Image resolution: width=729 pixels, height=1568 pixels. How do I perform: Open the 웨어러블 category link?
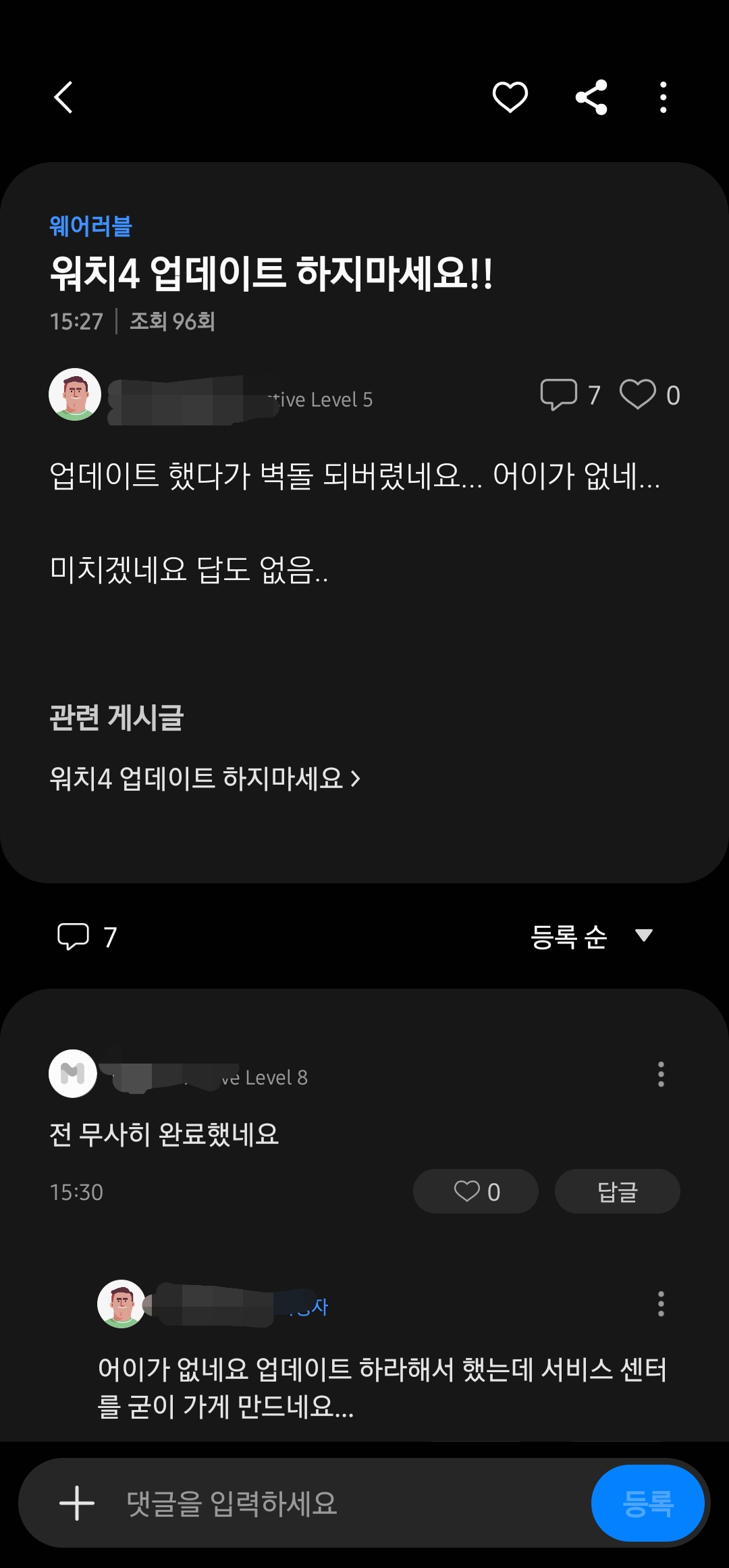coord(90,226)
